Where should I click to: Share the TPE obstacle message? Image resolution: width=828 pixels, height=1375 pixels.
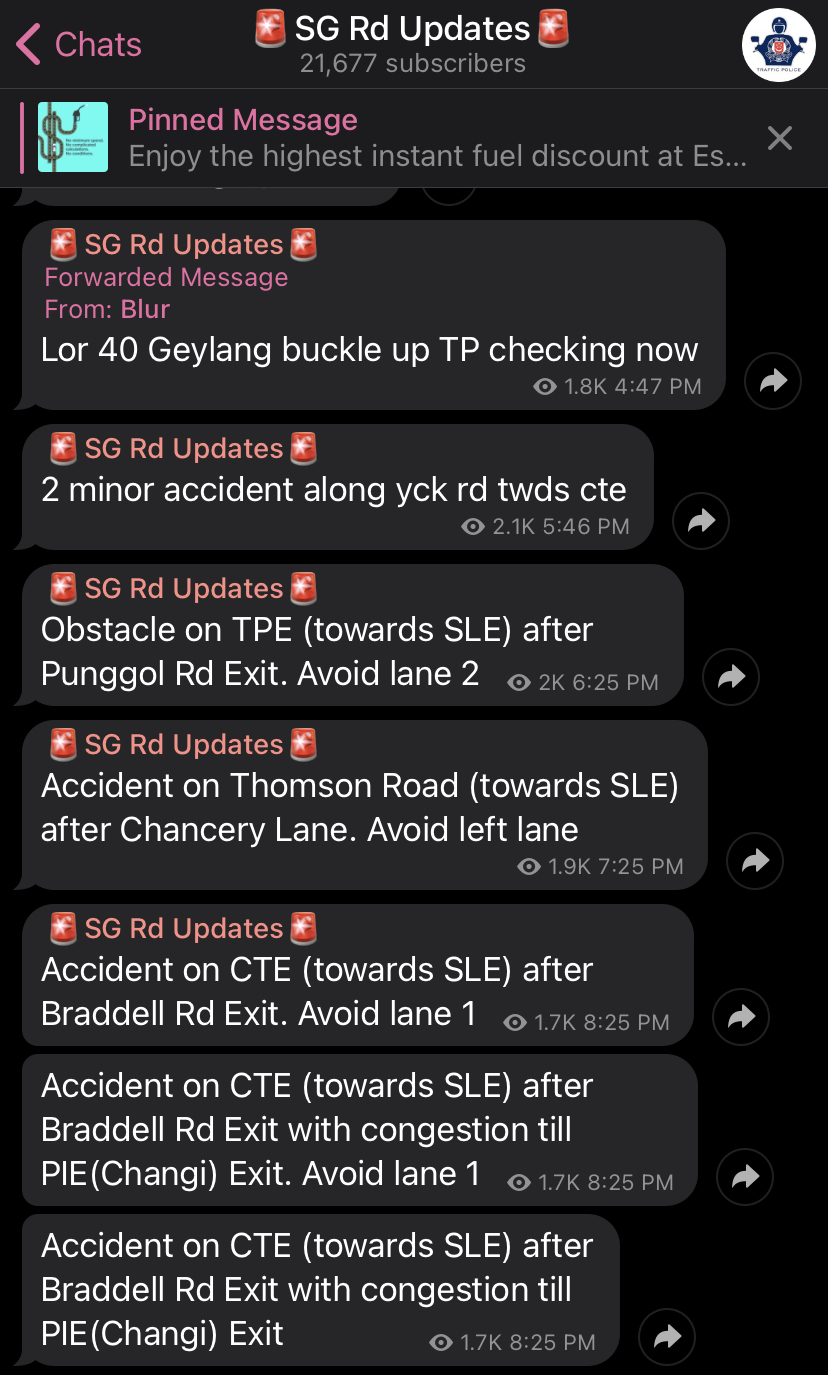(x=731, y=677)
